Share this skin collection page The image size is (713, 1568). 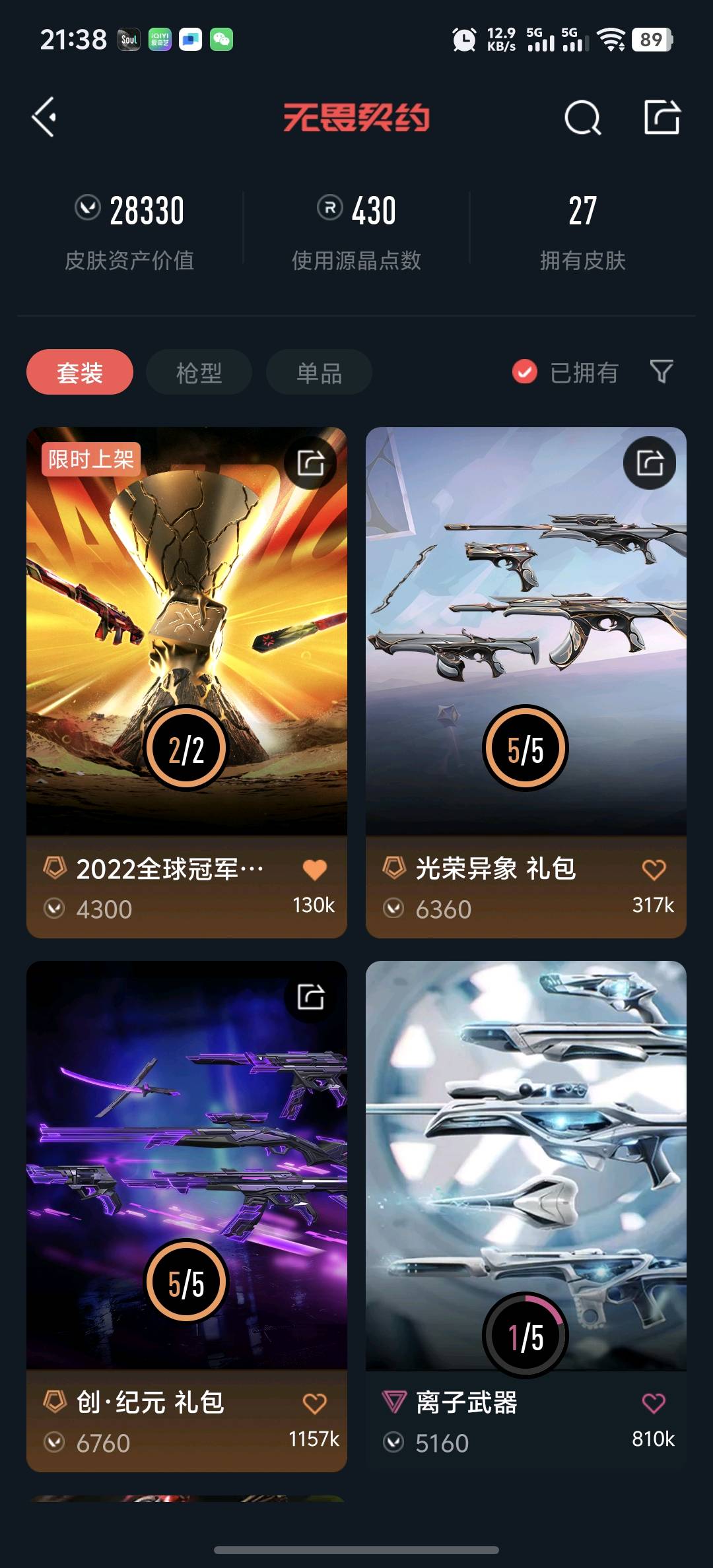pos(662,117)
